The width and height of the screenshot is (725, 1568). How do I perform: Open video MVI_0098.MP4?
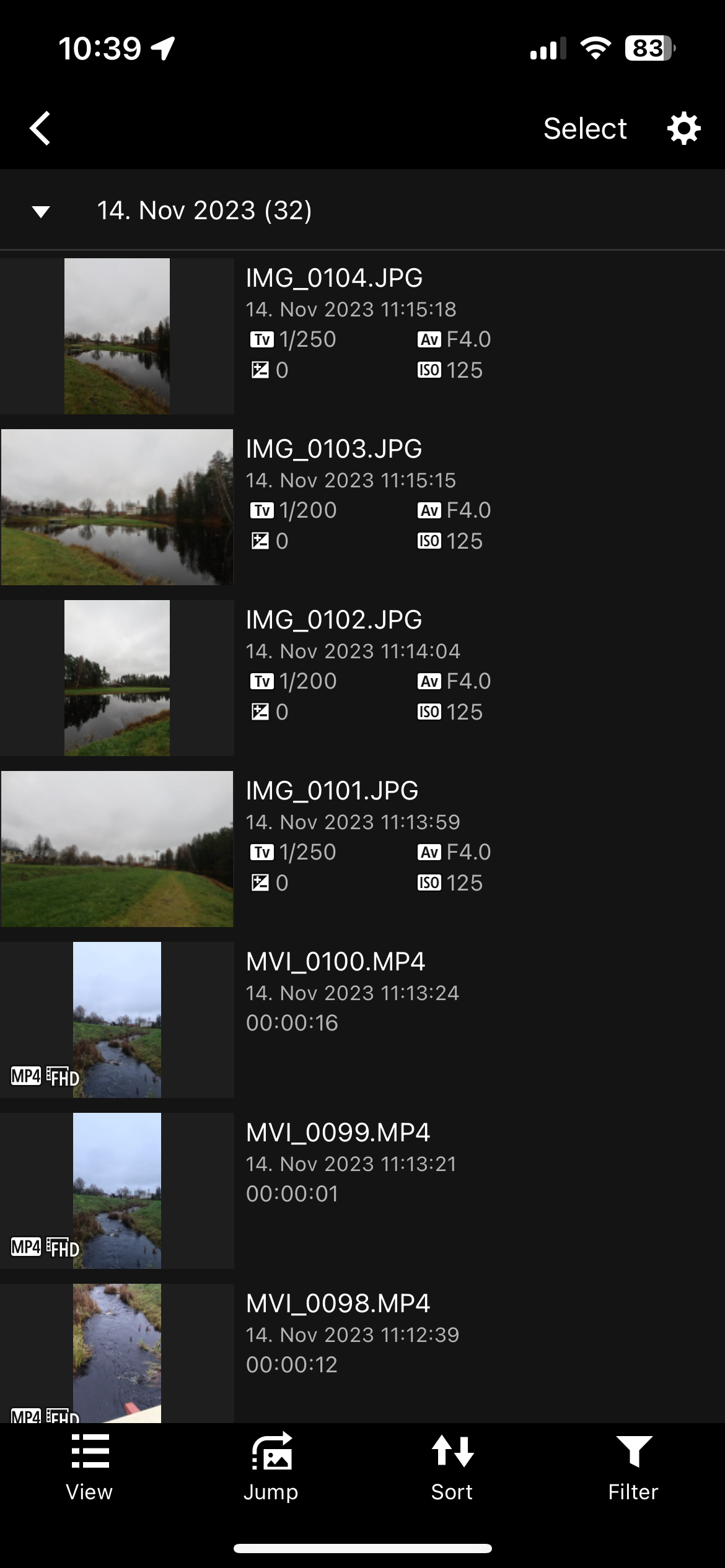click(362, 1352)
